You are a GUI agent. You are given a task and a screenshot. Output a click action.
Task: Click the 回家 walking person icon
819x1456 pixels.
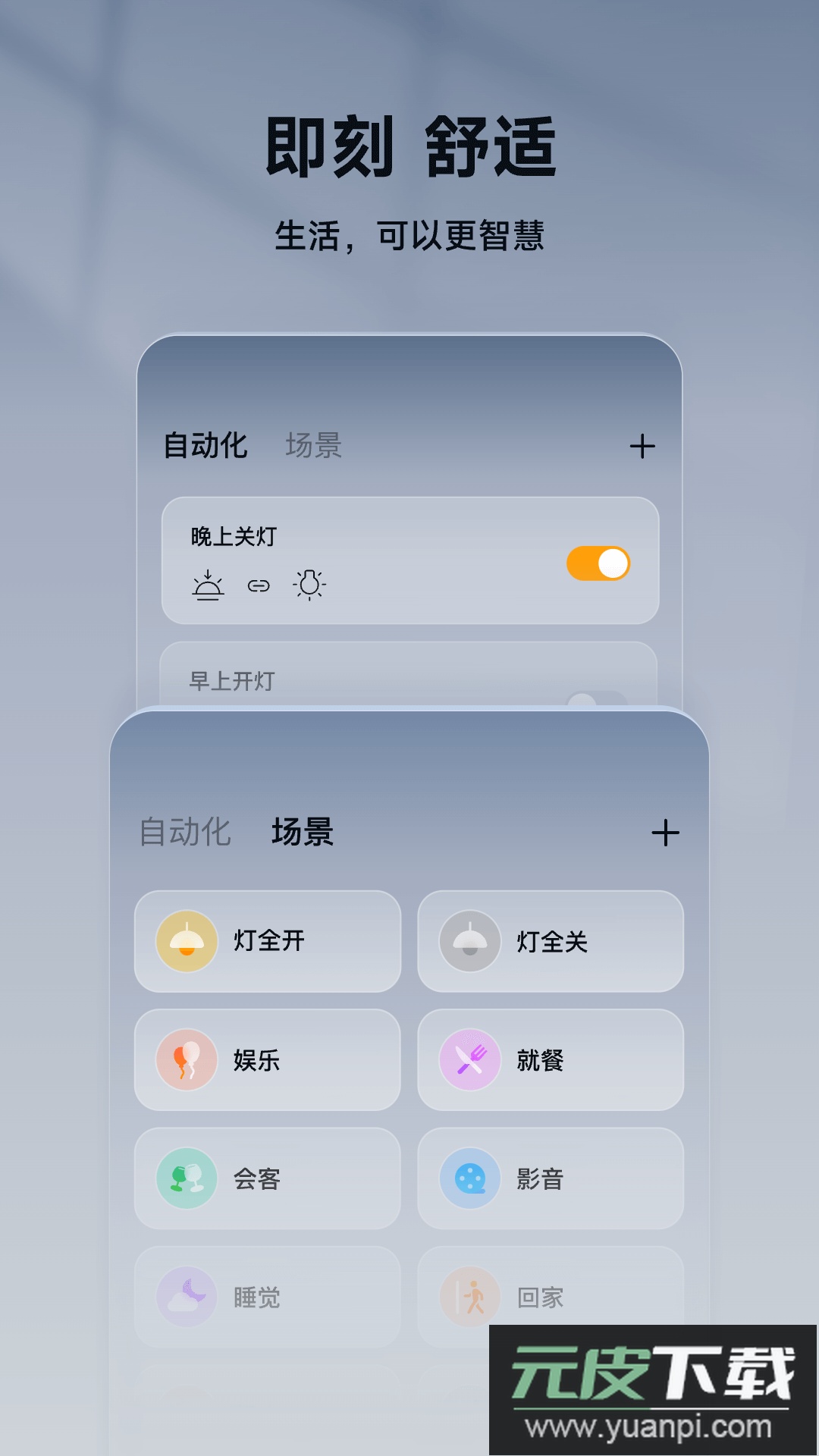click(468, 1298)
